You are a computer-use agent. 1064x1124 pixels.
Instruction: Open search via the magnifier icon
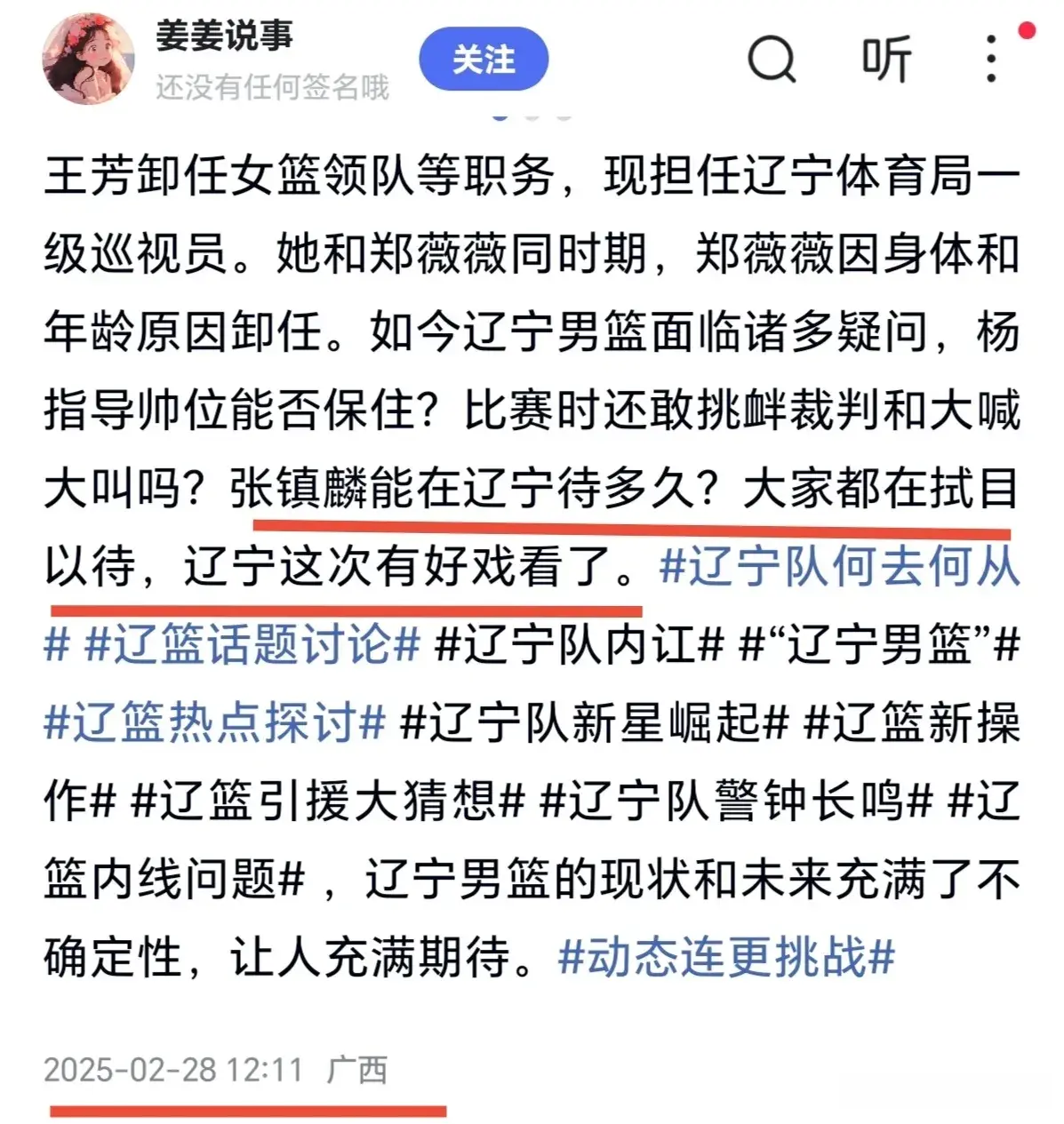[x=771, y=60]
